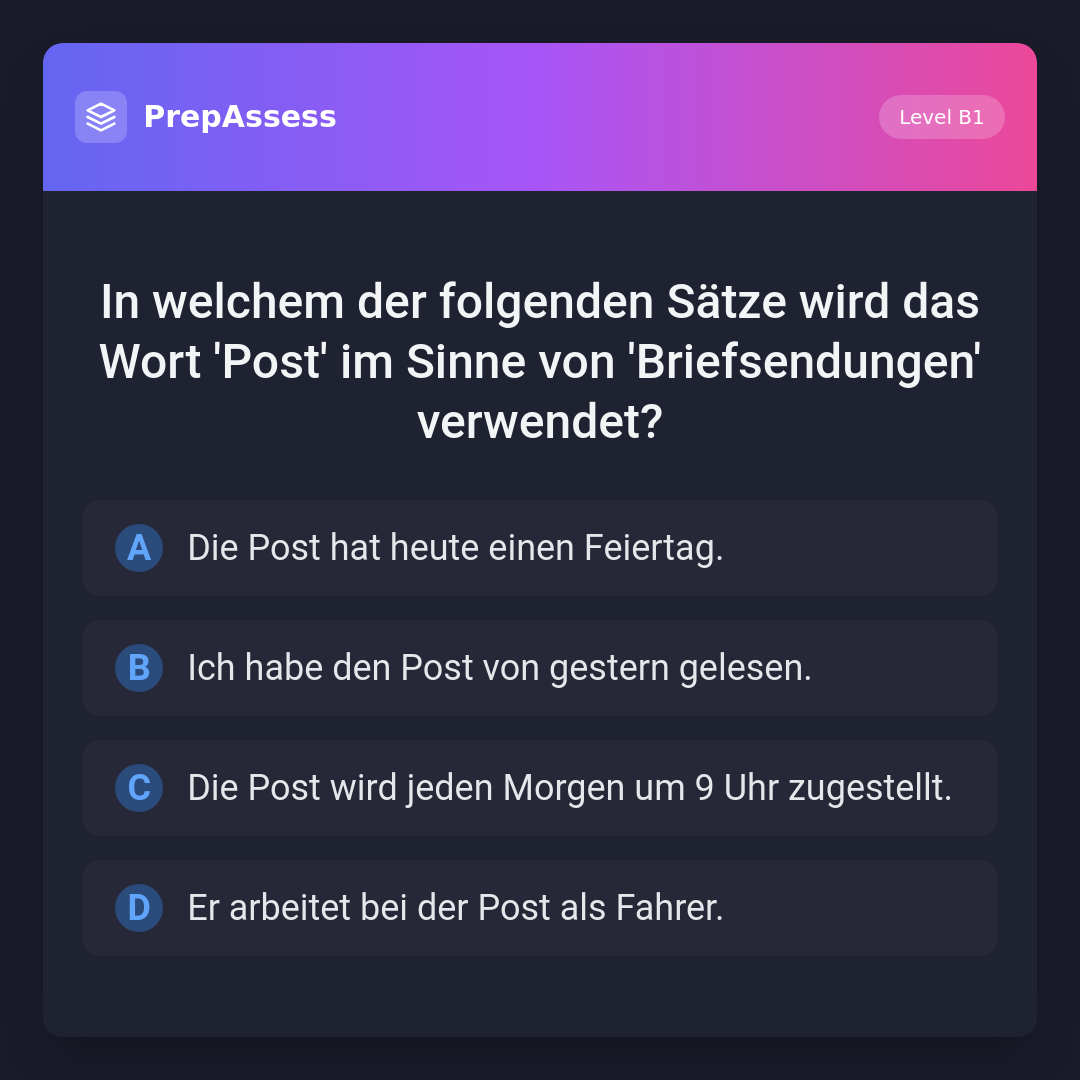Select answer A about Feiertag
This screenshot has height=1080, width=1080.
[540, 548]
